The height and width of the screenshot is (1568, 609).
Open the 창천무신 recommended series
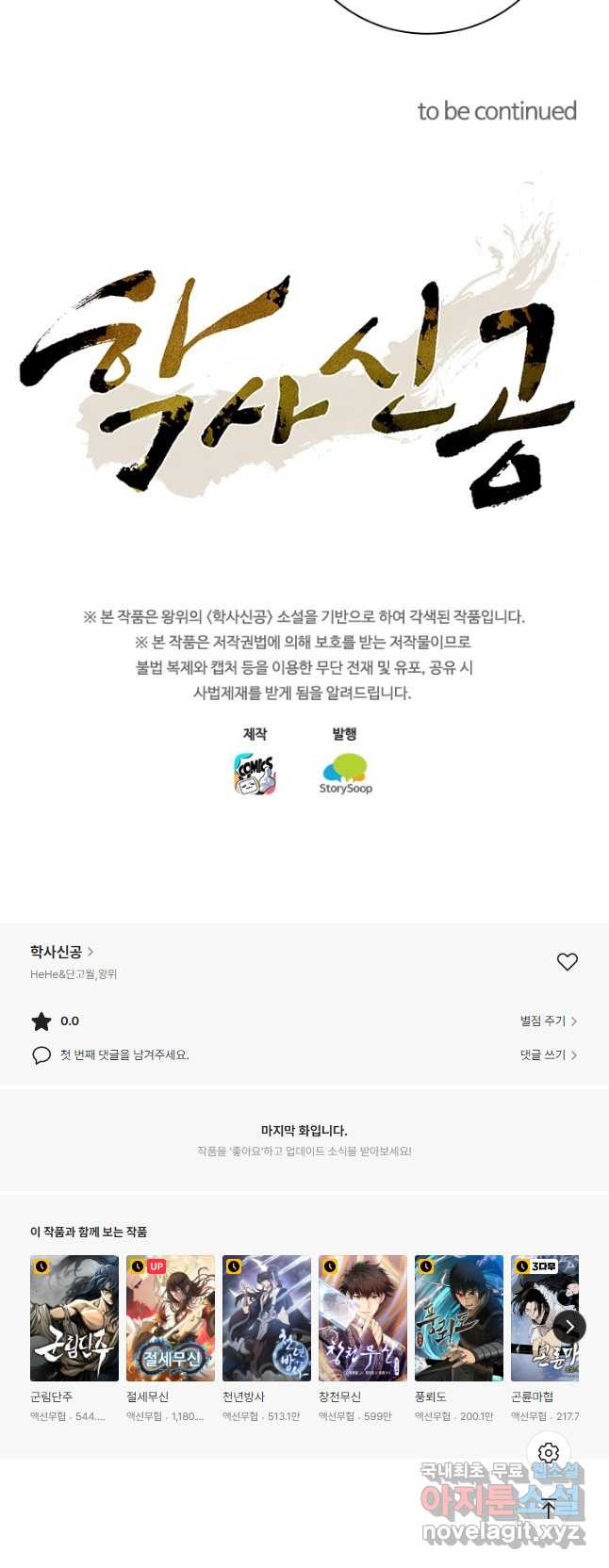point(363,1318)
